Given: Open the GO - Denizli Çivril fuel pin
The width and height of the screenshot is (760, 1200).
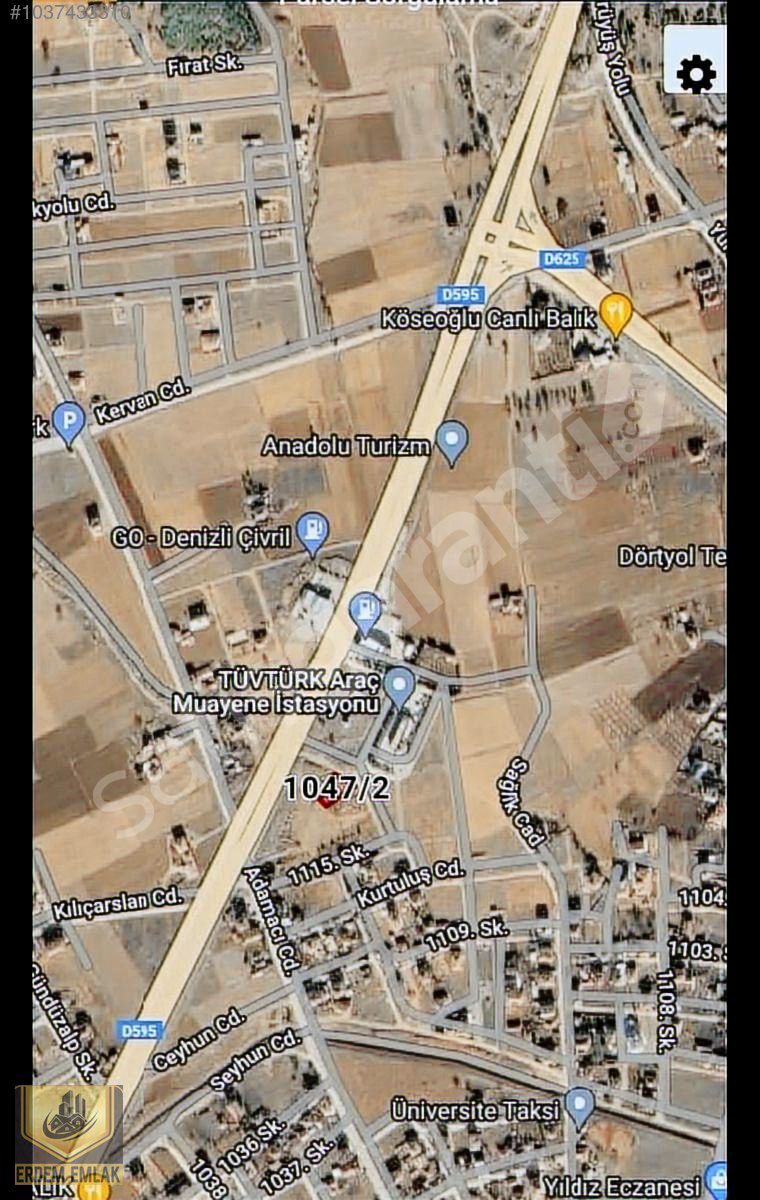Looking at the screenshot, I should (x=313, y=533).
